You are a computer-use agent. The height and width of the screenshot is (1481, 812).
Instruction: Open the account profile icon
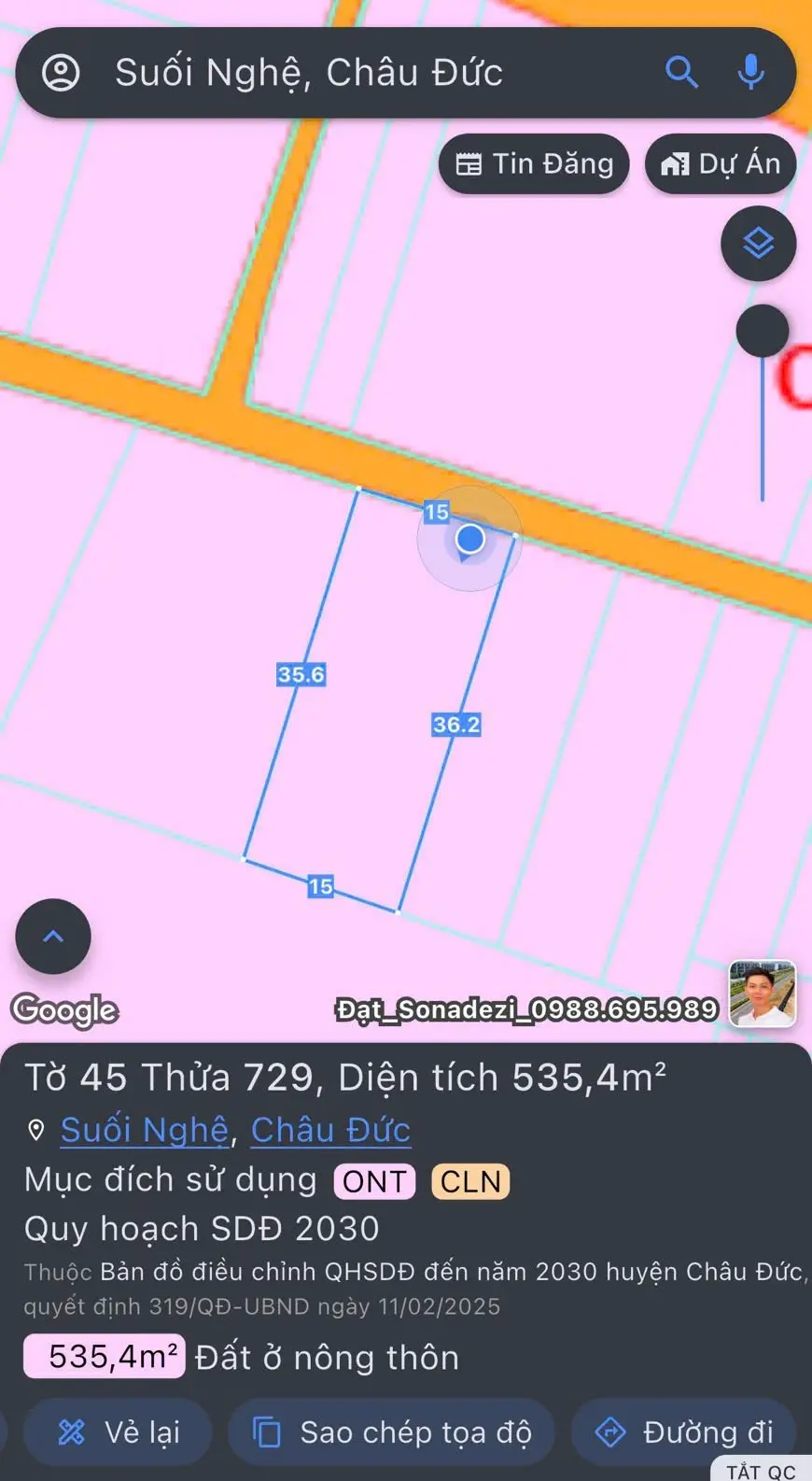click(62, 73)
